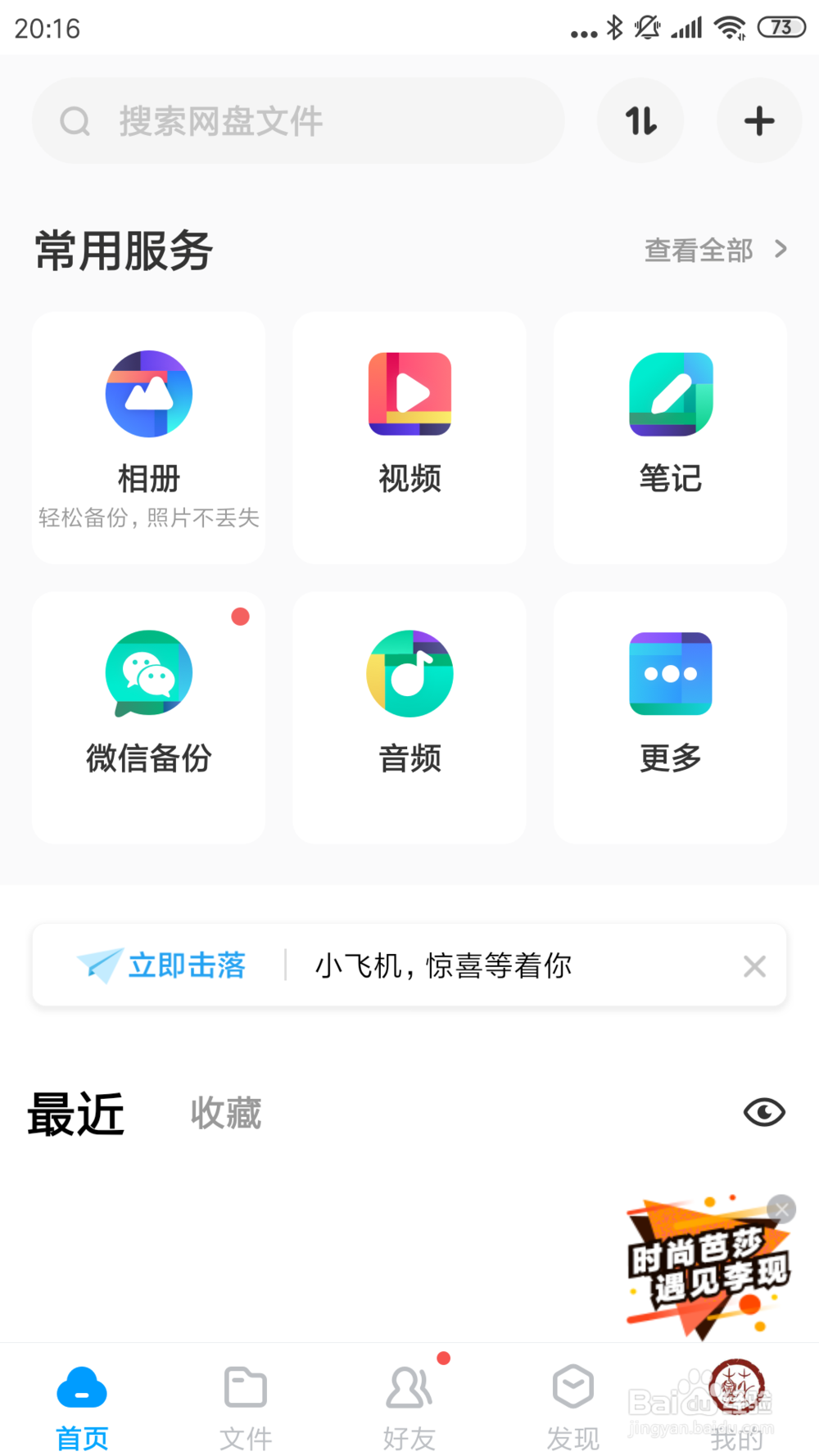This screenshot has width=819, height=1456.
Task: Open the 相册 (Album) service icon
Action: pos(148,394)
